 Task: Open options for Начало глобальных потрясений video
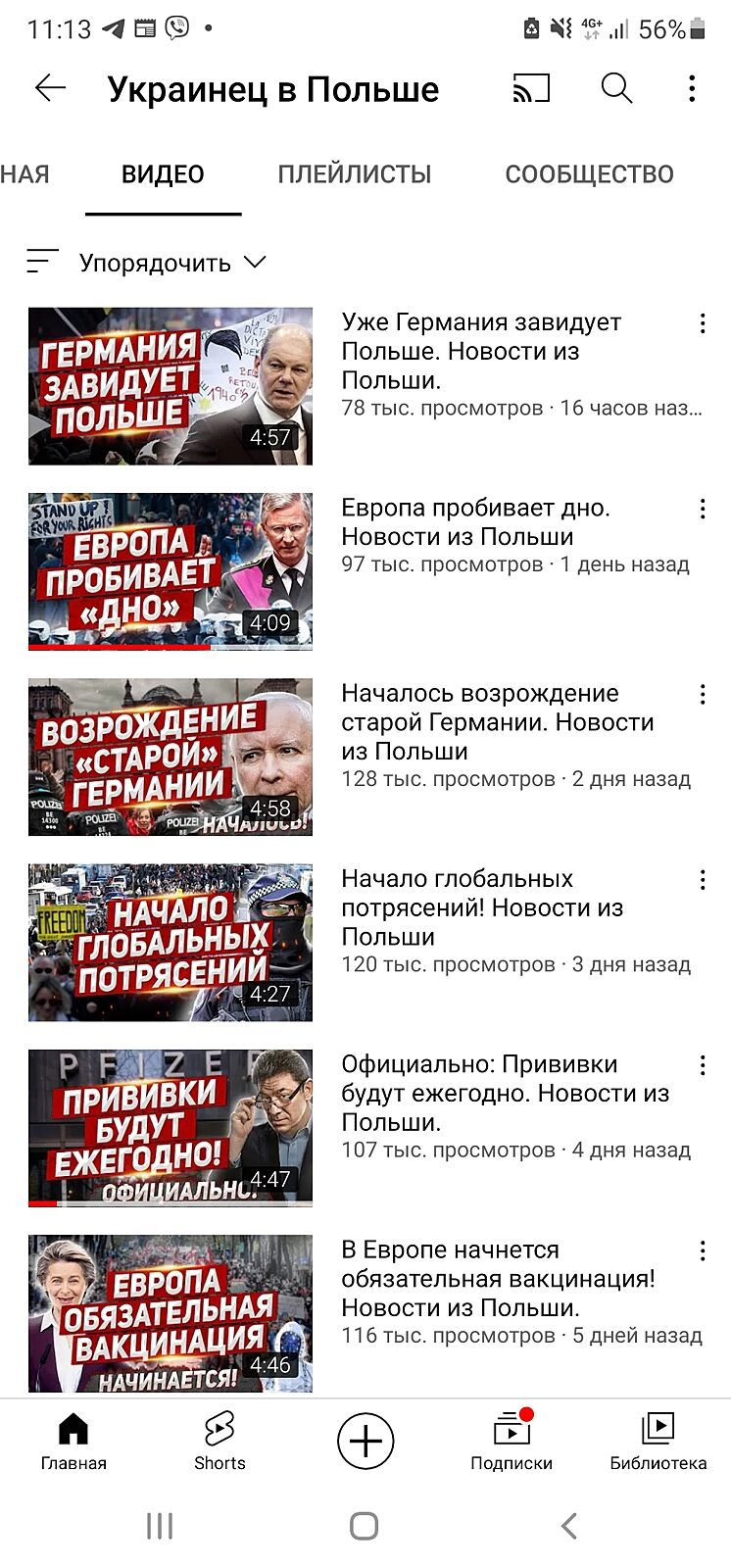tap(703, 880)
